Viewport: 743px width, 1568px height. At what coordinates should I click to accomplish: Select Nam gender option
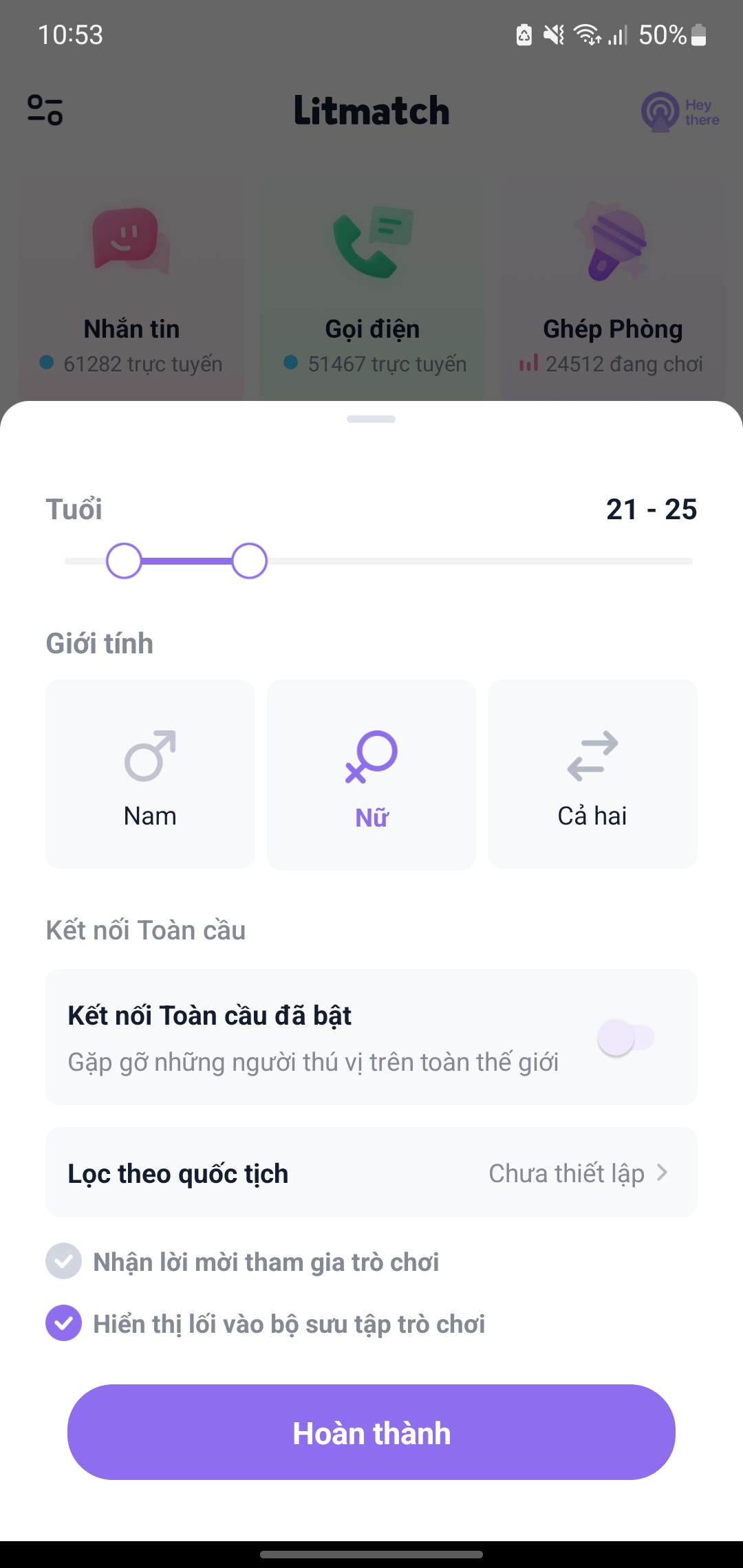point(150,774)
